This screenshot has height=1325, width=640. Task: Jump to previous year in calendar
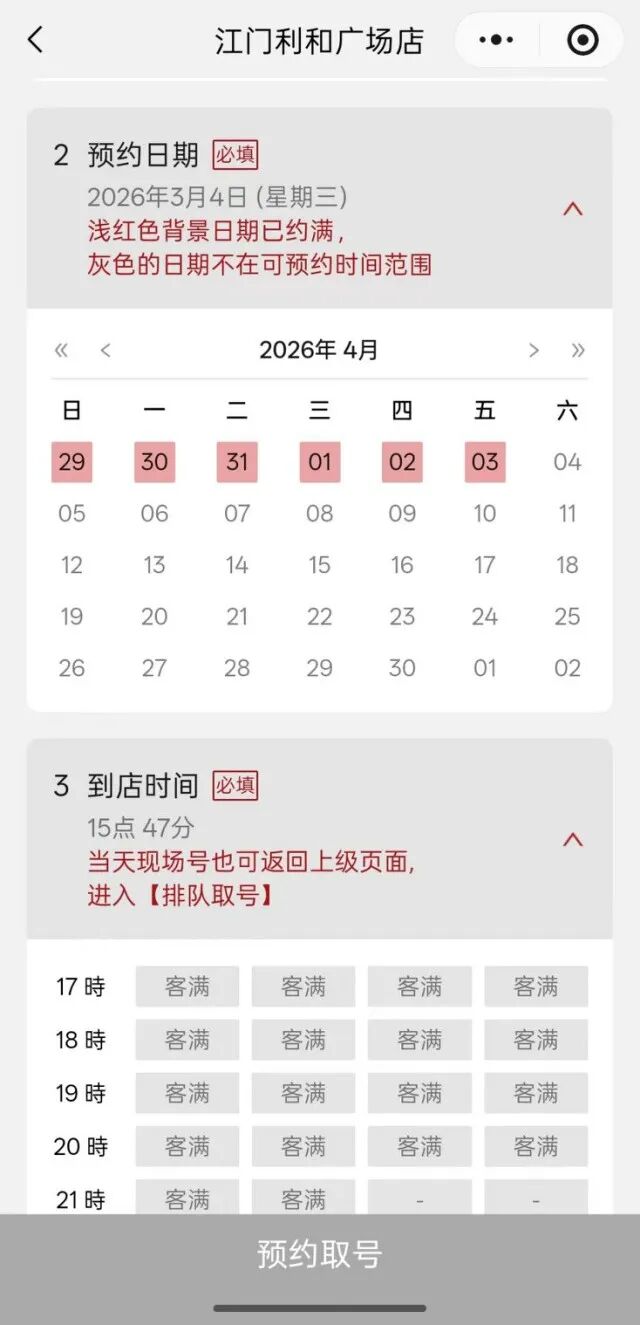tap(62, 350)
